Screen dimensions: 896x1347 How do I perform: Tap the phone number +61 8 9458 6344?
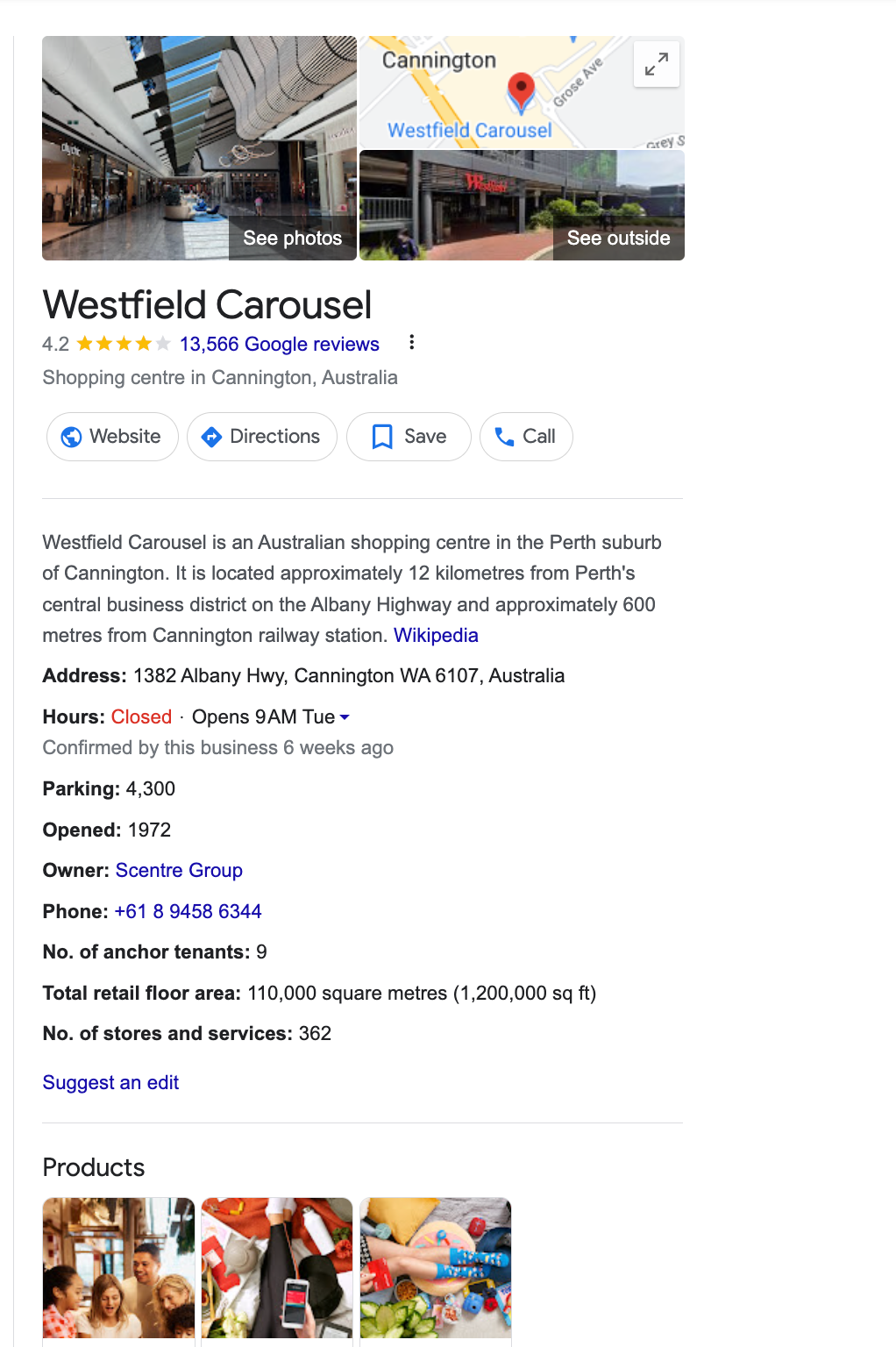[188, 912]
